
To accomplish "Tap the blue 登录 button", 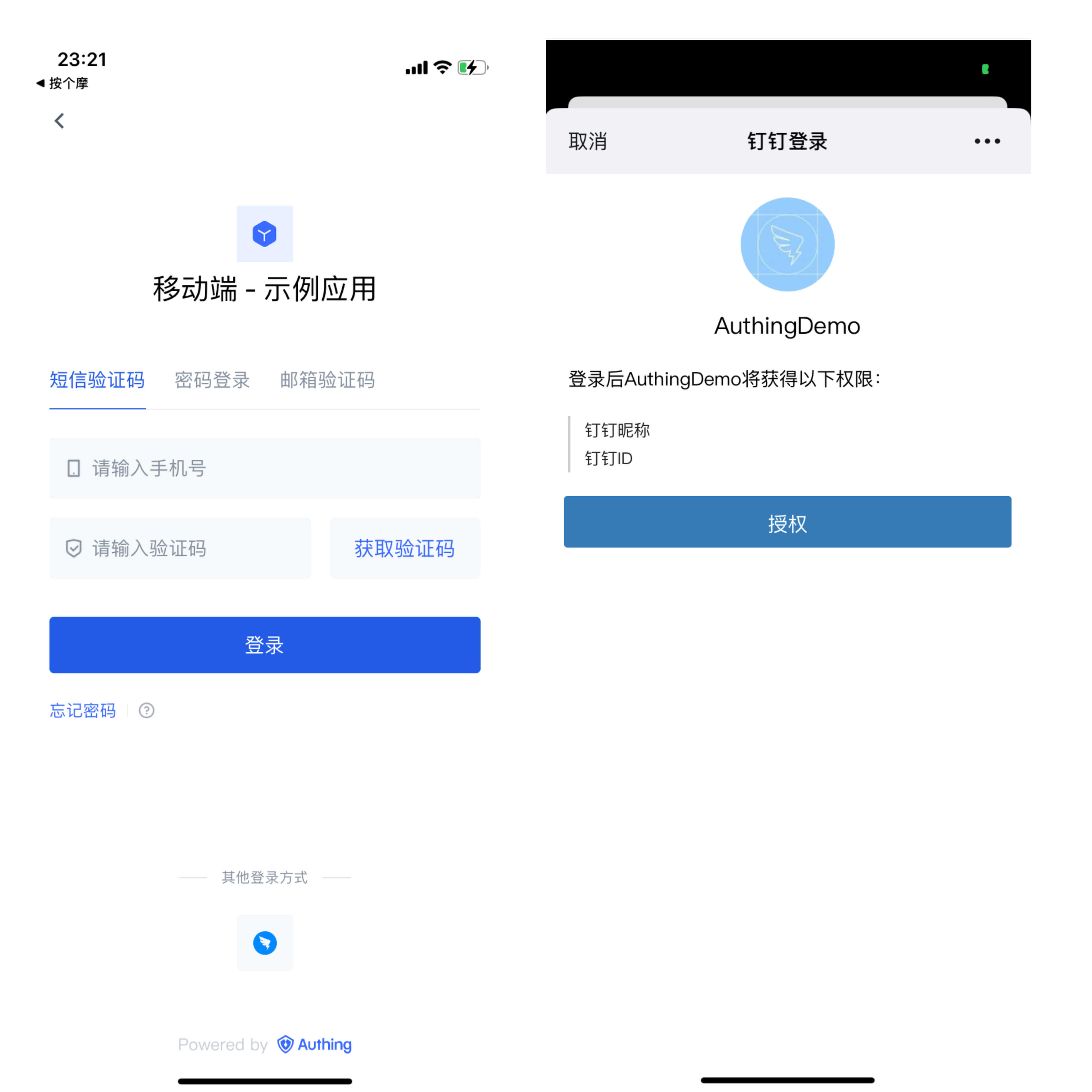I will tap(265, 645).
